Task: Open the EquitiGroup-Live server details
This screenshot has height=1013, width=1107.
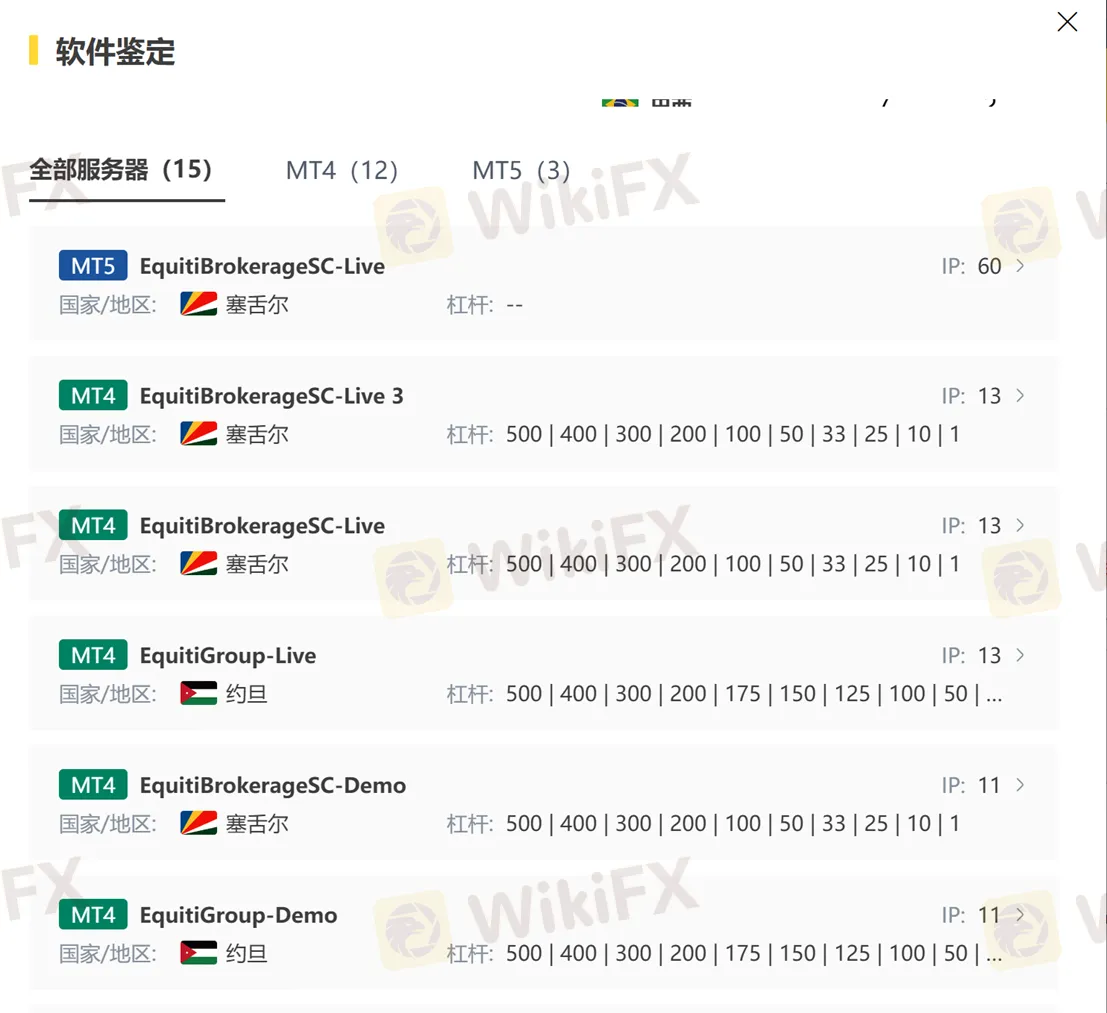Action: coord(543,674)
